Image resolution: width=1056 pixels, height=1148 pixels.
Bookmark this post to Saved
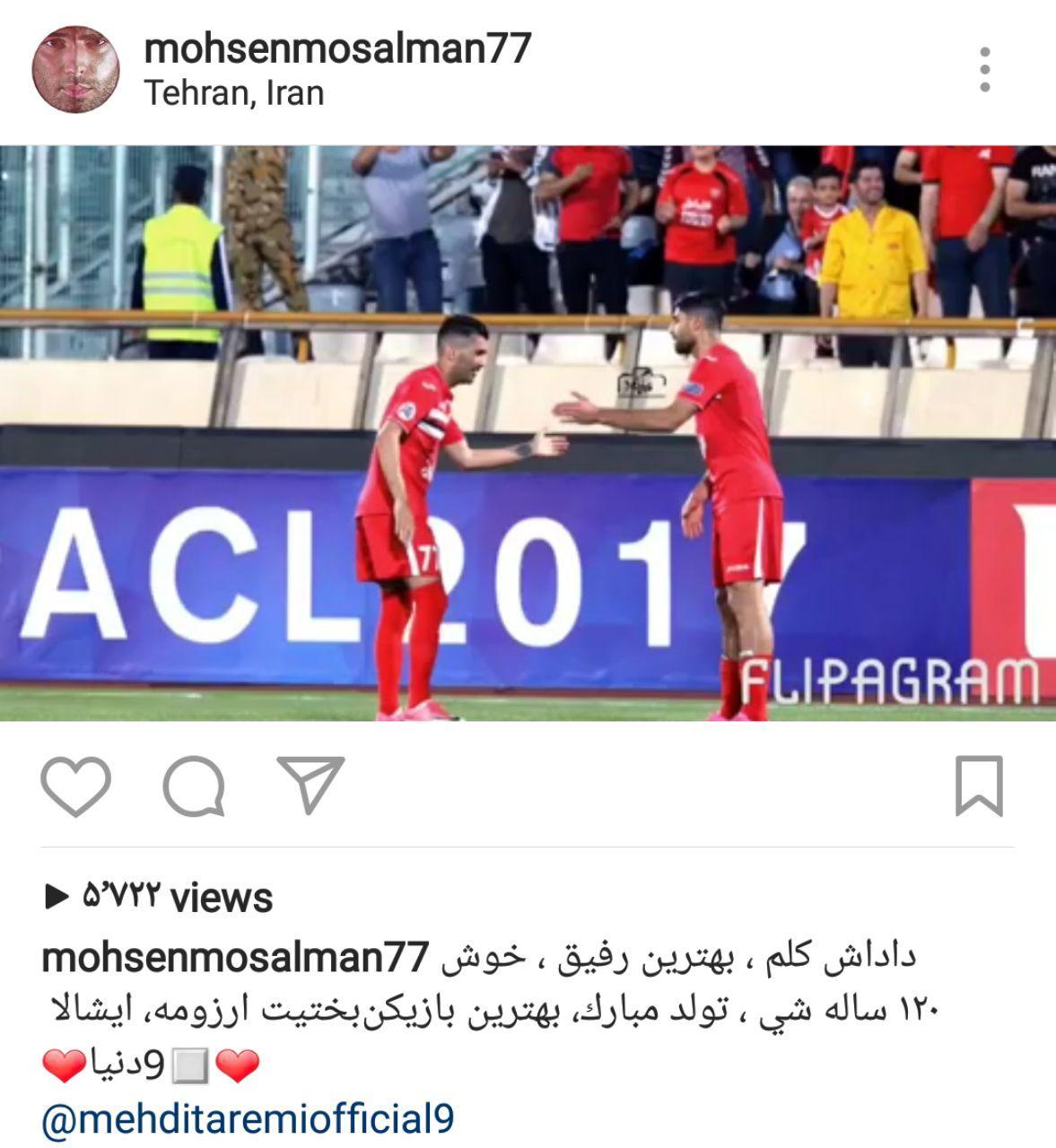click(x=978, y=786)
